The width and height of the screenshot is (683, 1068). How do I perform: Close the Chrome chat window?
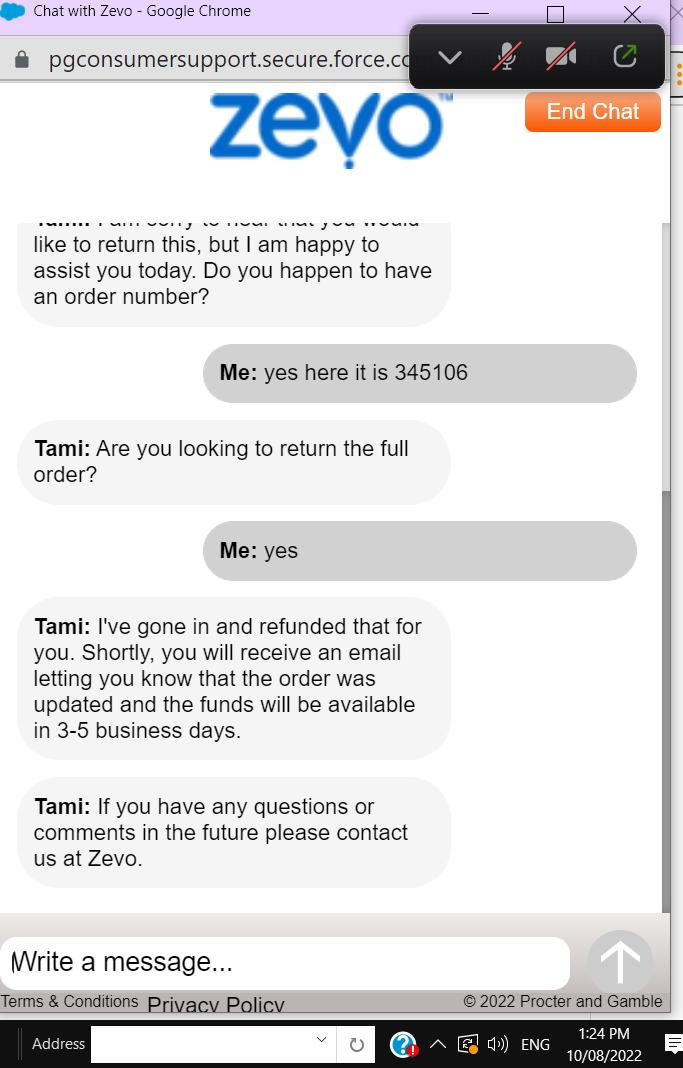pyautogui.click(x=632, y=14)
